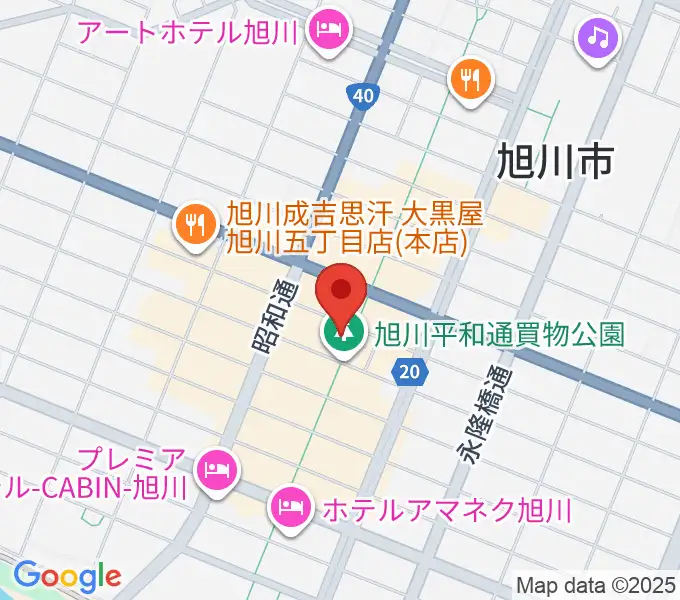Open the Google logo link

point(67,576)
